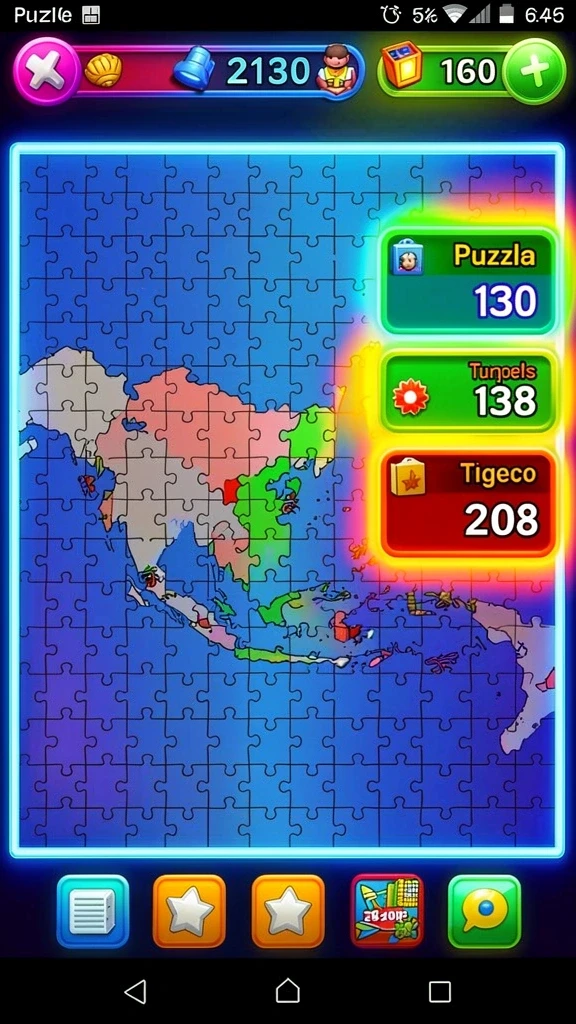Go to the system home screen

coord(287,991)
